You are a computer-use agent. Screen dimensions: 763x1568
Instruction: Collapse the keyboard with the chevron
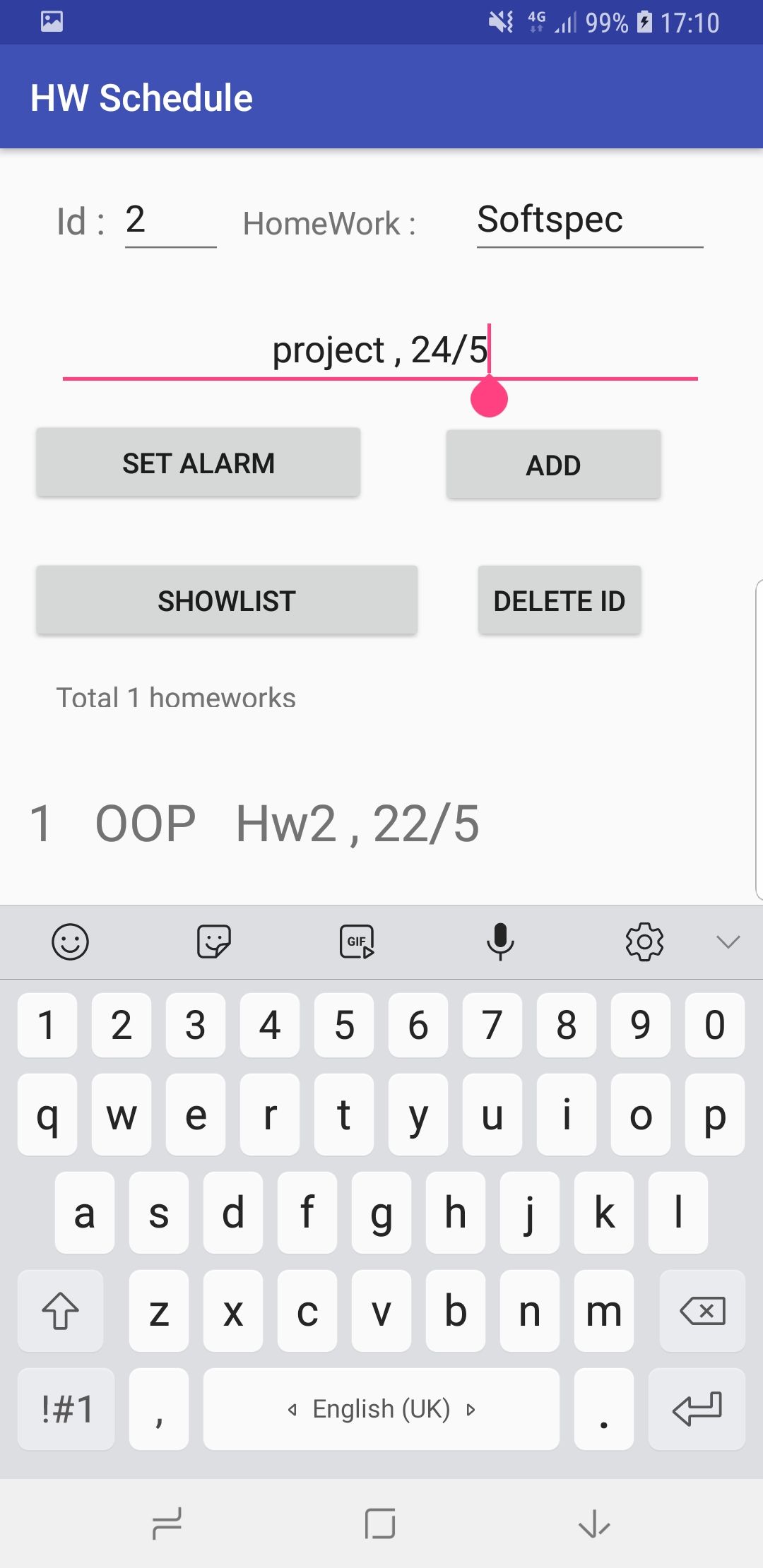click(726, 942)
